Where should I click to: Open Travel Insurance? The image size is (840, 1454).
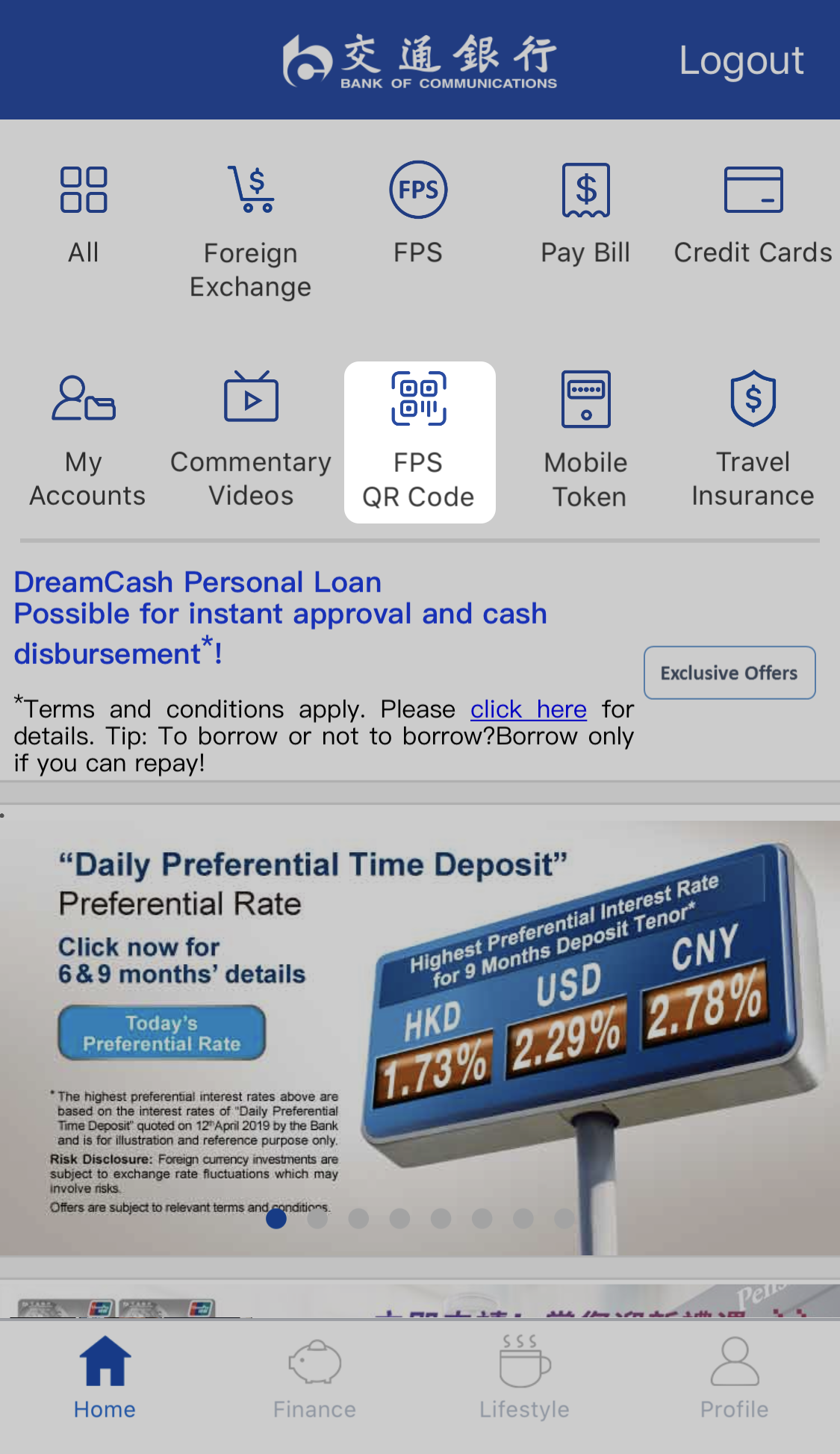(x=753, y=442)
